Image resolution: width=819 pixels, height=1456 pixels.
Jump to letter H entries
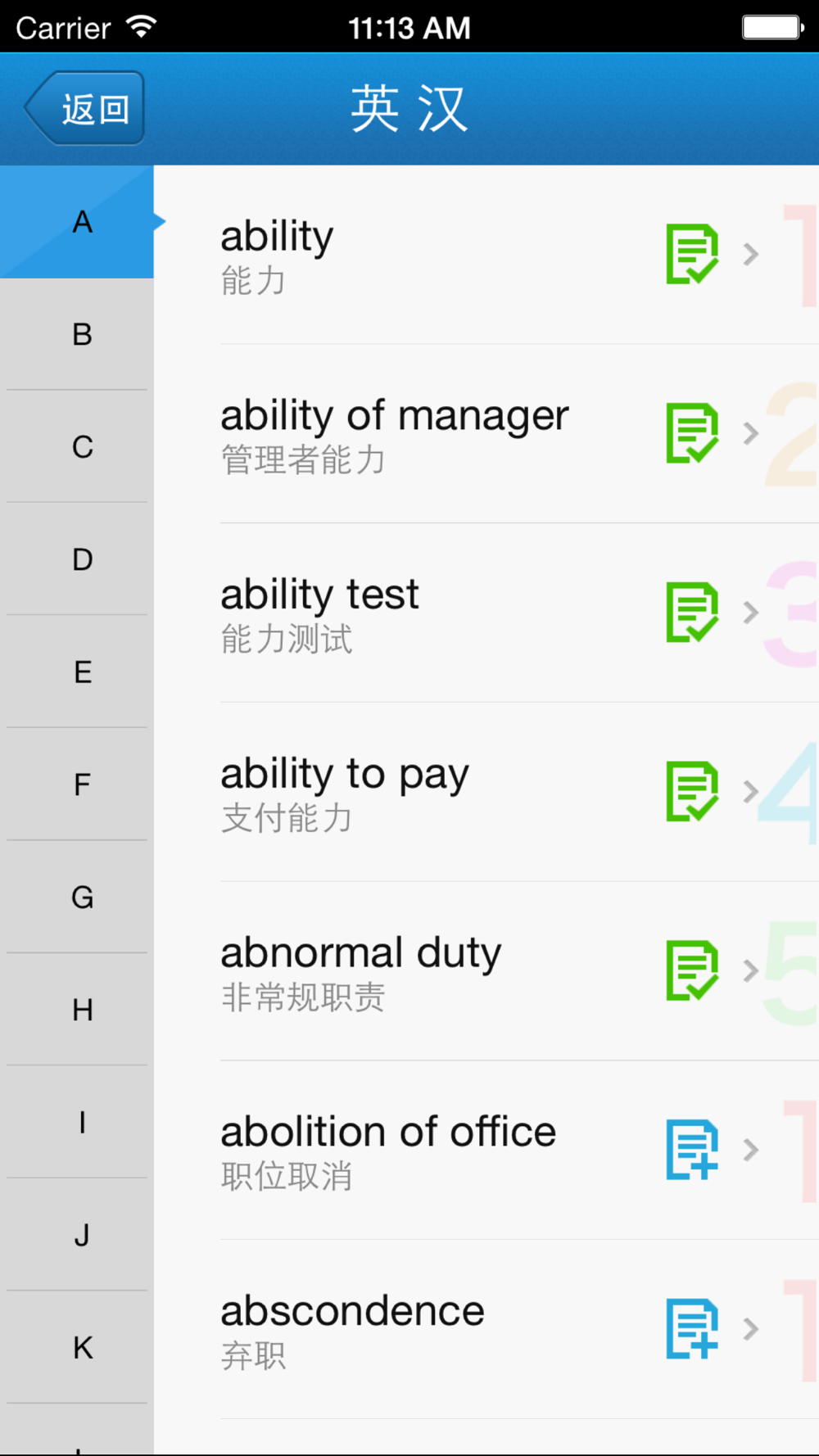[77, 1010]
